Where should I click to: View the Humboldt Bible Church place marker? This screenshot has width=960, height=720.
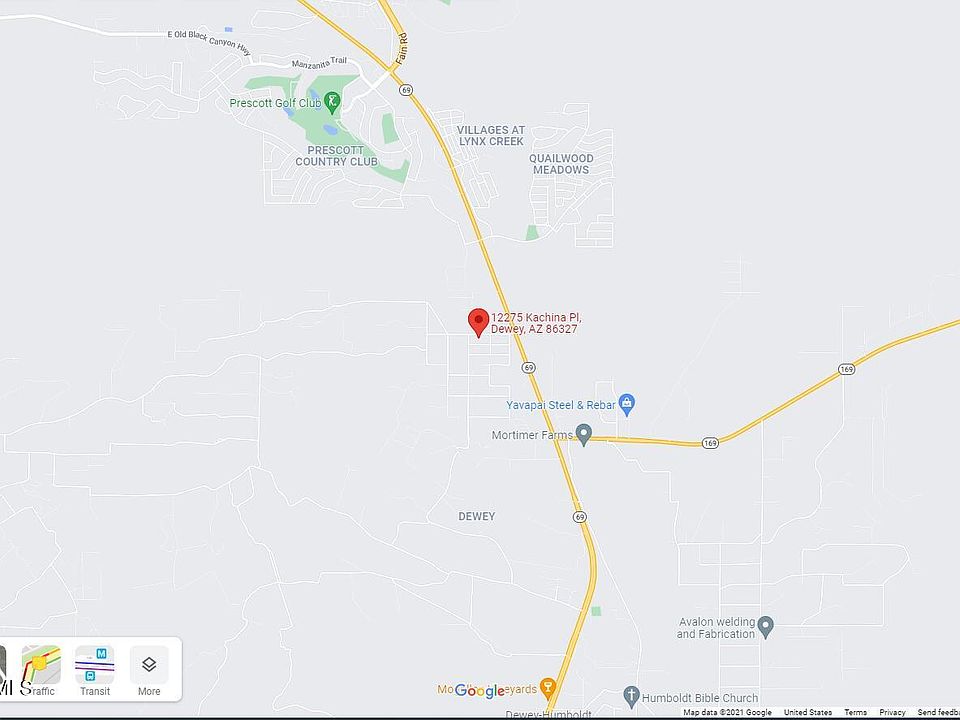click(631, 695)
